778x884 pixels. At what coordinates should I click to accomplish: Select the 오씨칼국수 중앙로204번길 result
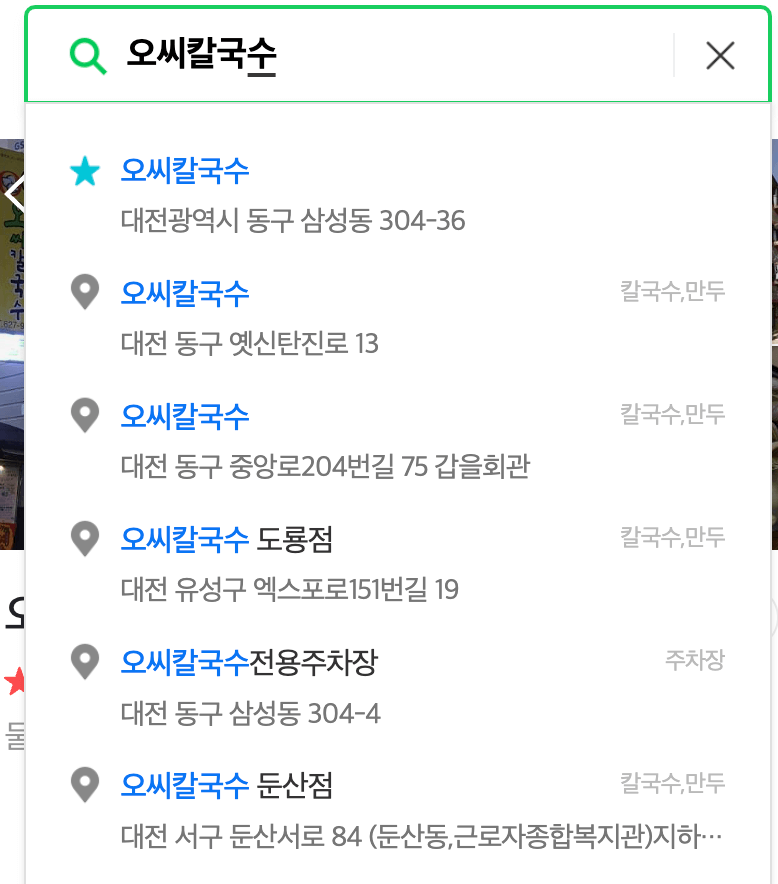[x=184, y=416]
